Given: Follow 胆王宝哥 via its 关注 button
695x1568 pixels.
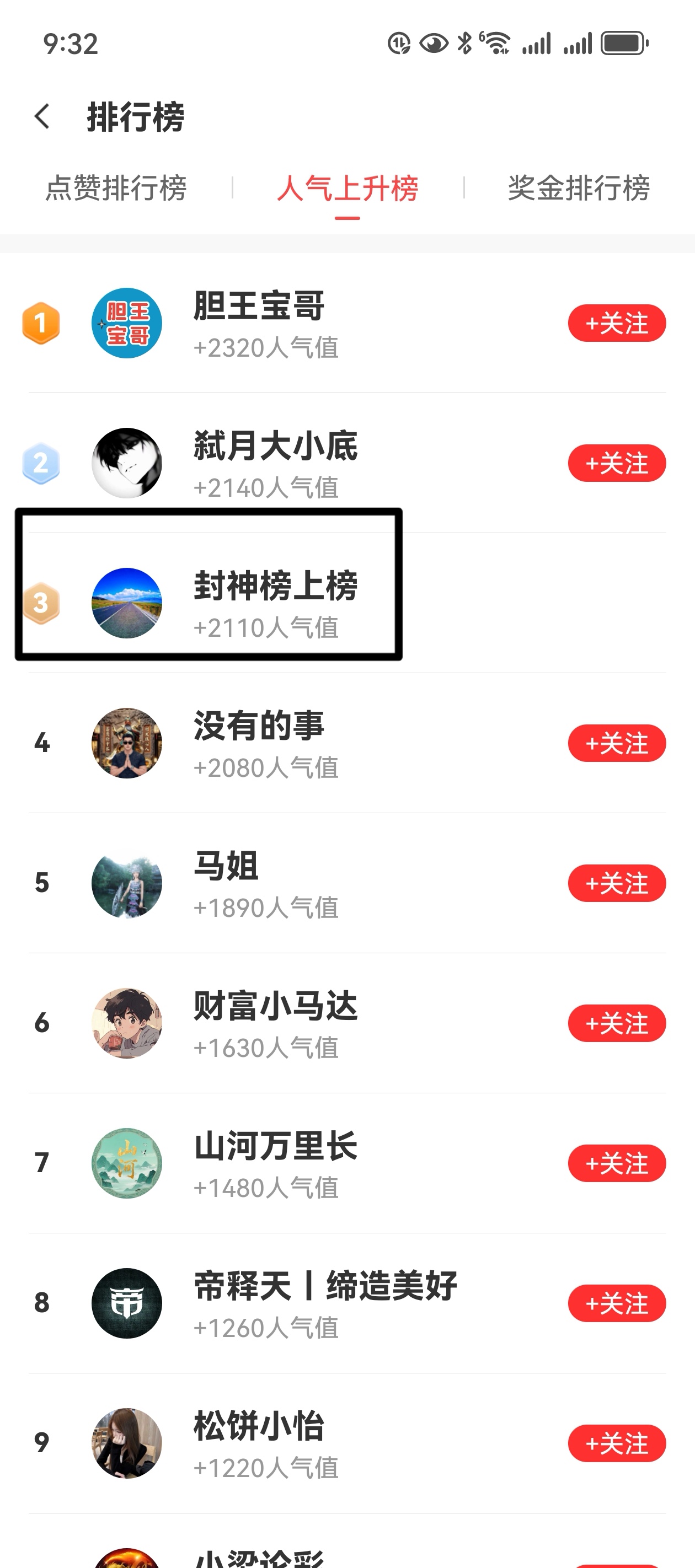Looking at the screenshot, I should click(x=617, y=323).
